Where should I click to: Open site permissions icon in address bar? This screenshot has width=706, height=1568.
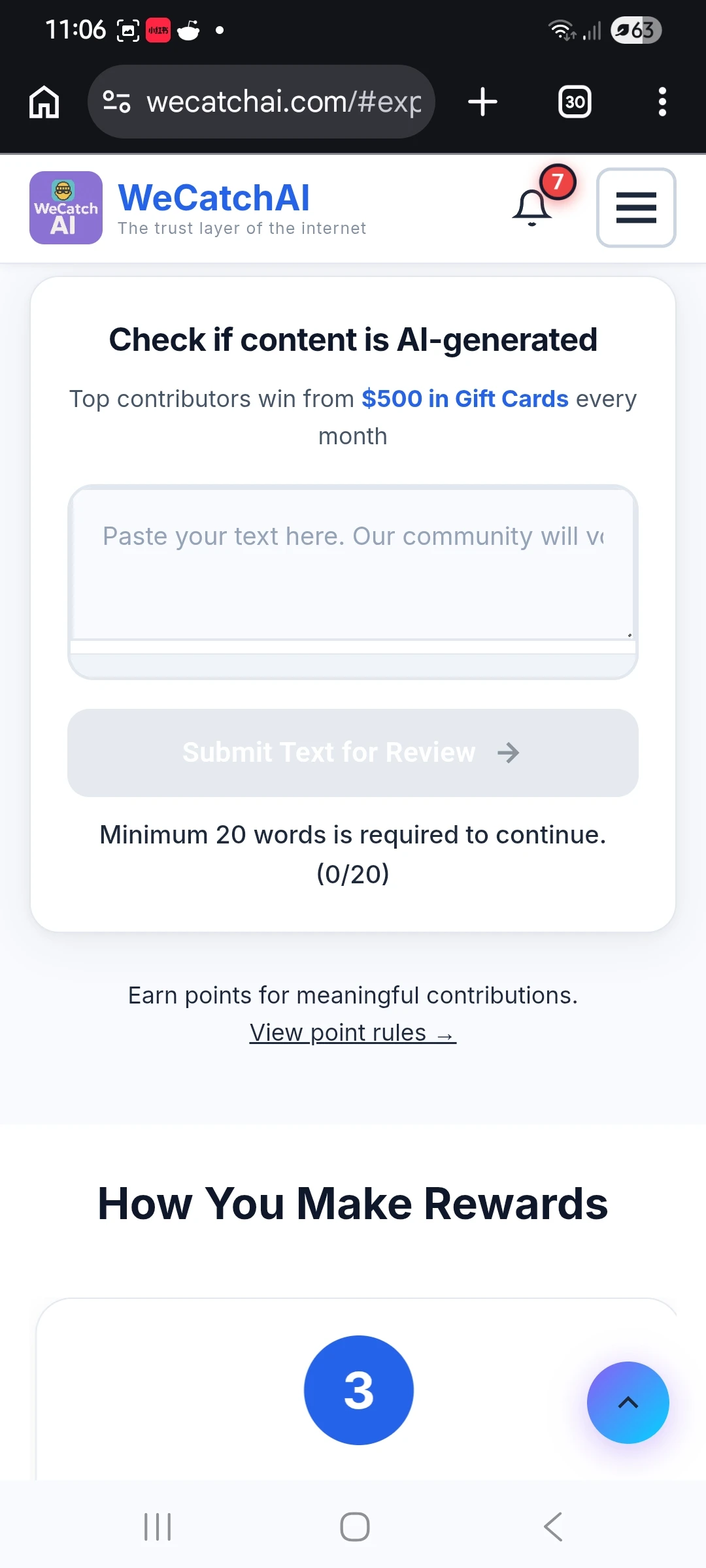116,101
